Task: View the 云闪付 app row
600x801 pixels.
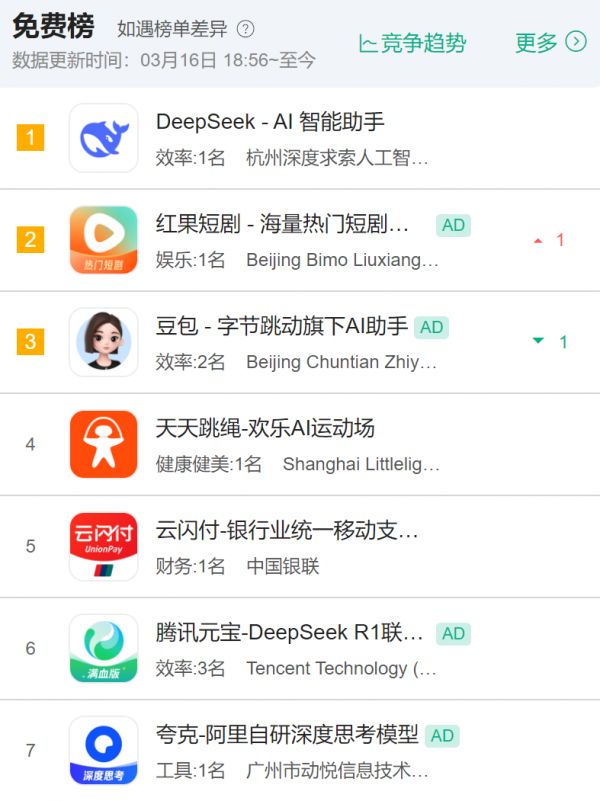Action: 287,531
